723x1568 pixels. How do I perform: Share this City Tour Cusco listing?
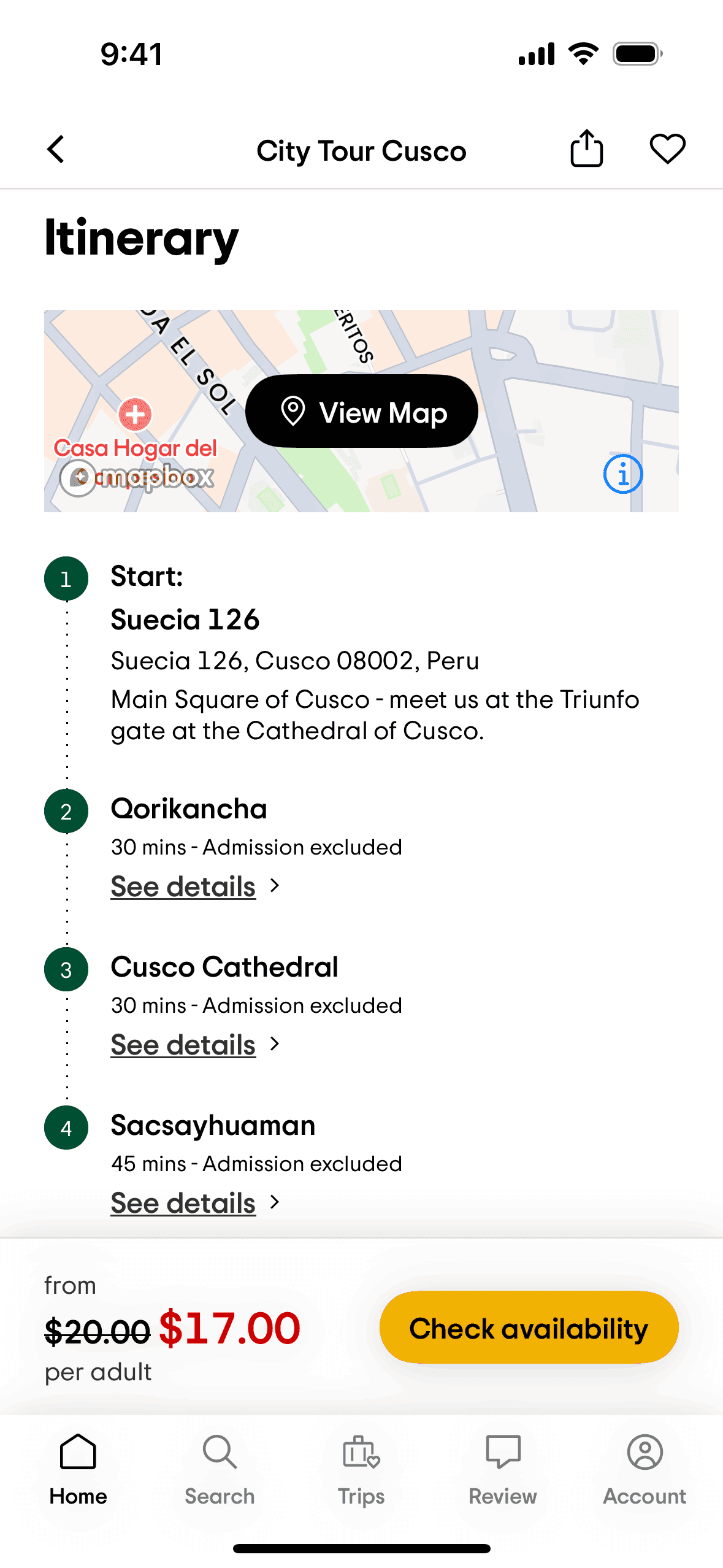(x=586, y=149)
